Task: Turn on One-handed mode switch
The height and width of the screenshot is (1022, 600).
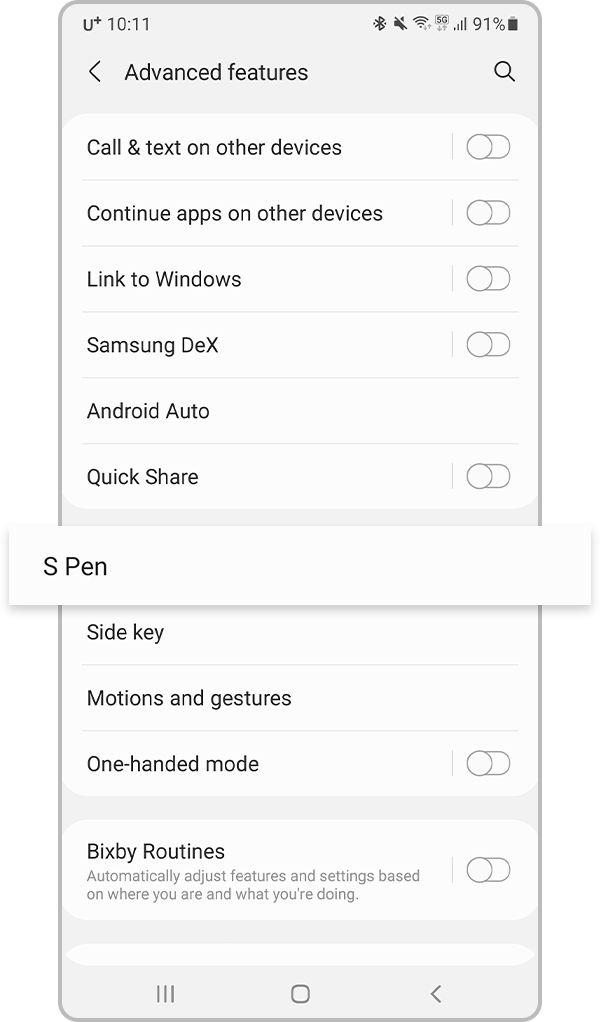Action: (x=488, y=764)
